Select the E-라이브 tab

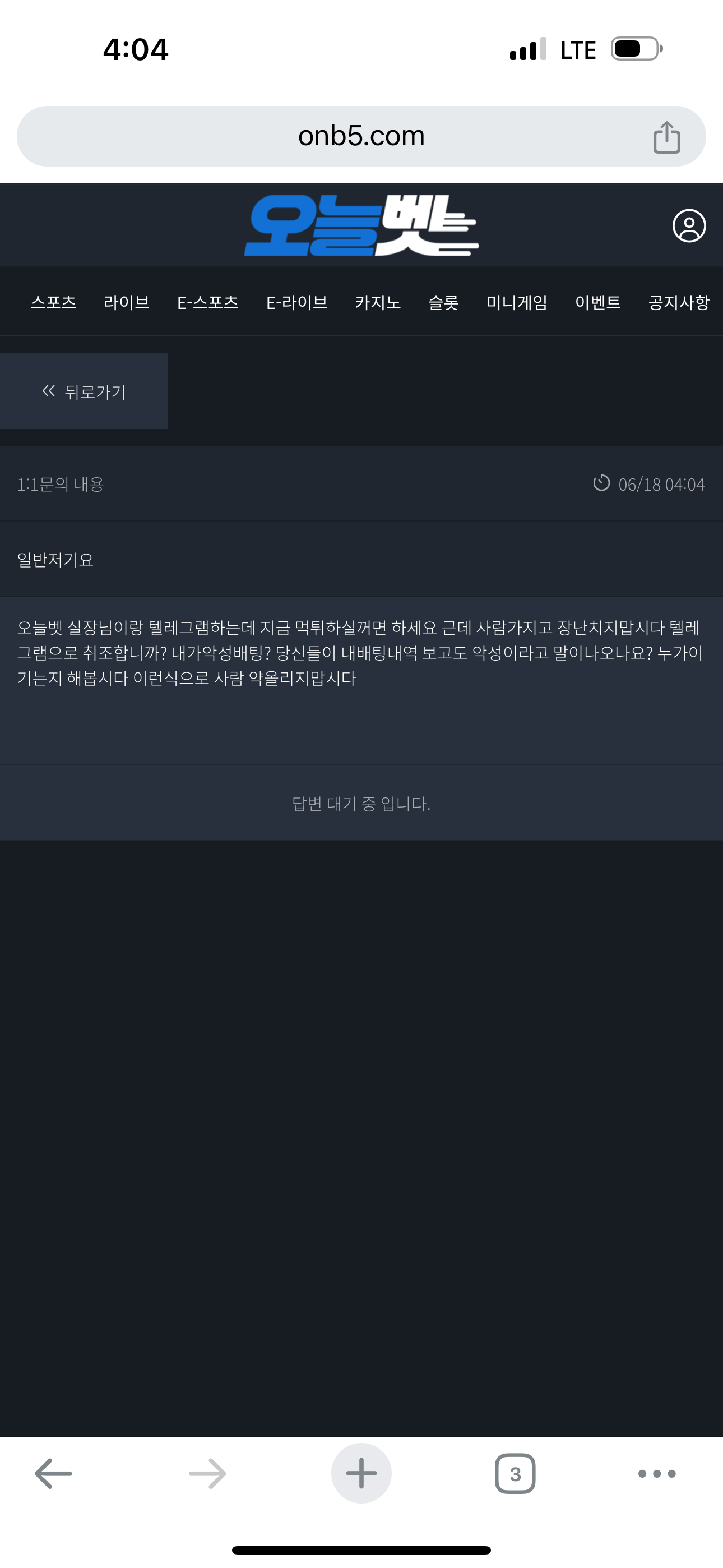pyautogui.click(x=297, y=302)
